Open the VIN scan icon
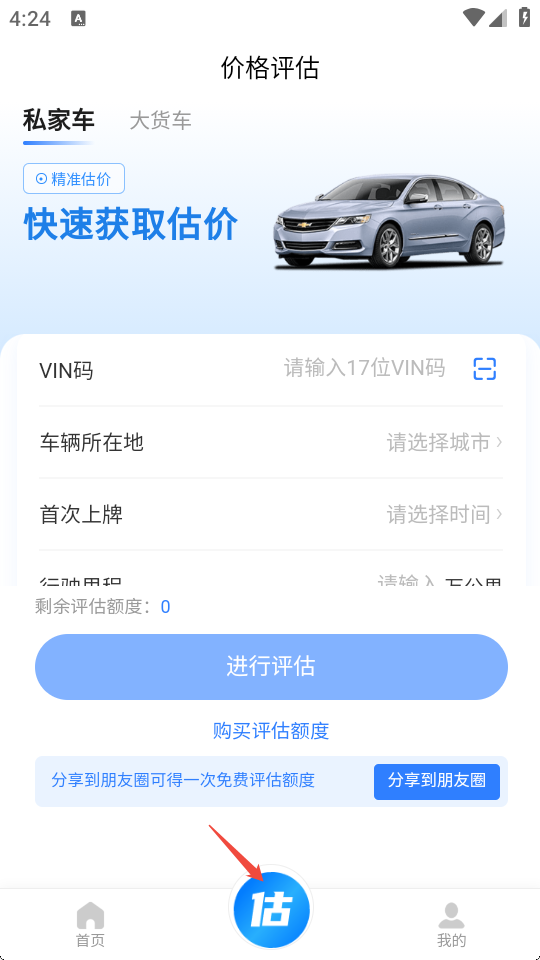Screen dimensions: 540x960 pos(484,369)
